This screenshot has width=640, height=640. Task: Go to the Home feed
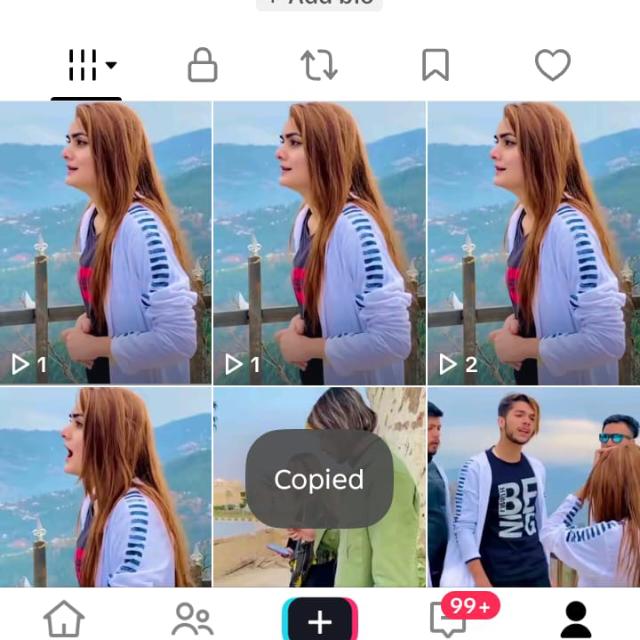[64, 619]
